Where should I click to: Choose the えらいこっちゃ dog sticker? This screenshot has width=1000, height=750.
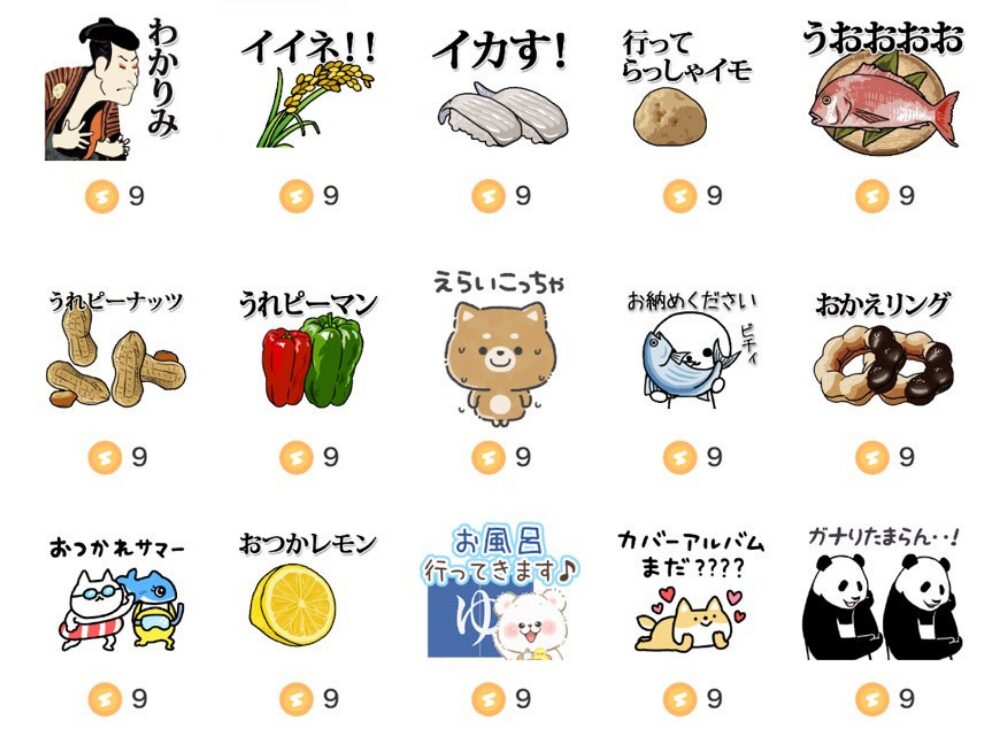(500, 350)
